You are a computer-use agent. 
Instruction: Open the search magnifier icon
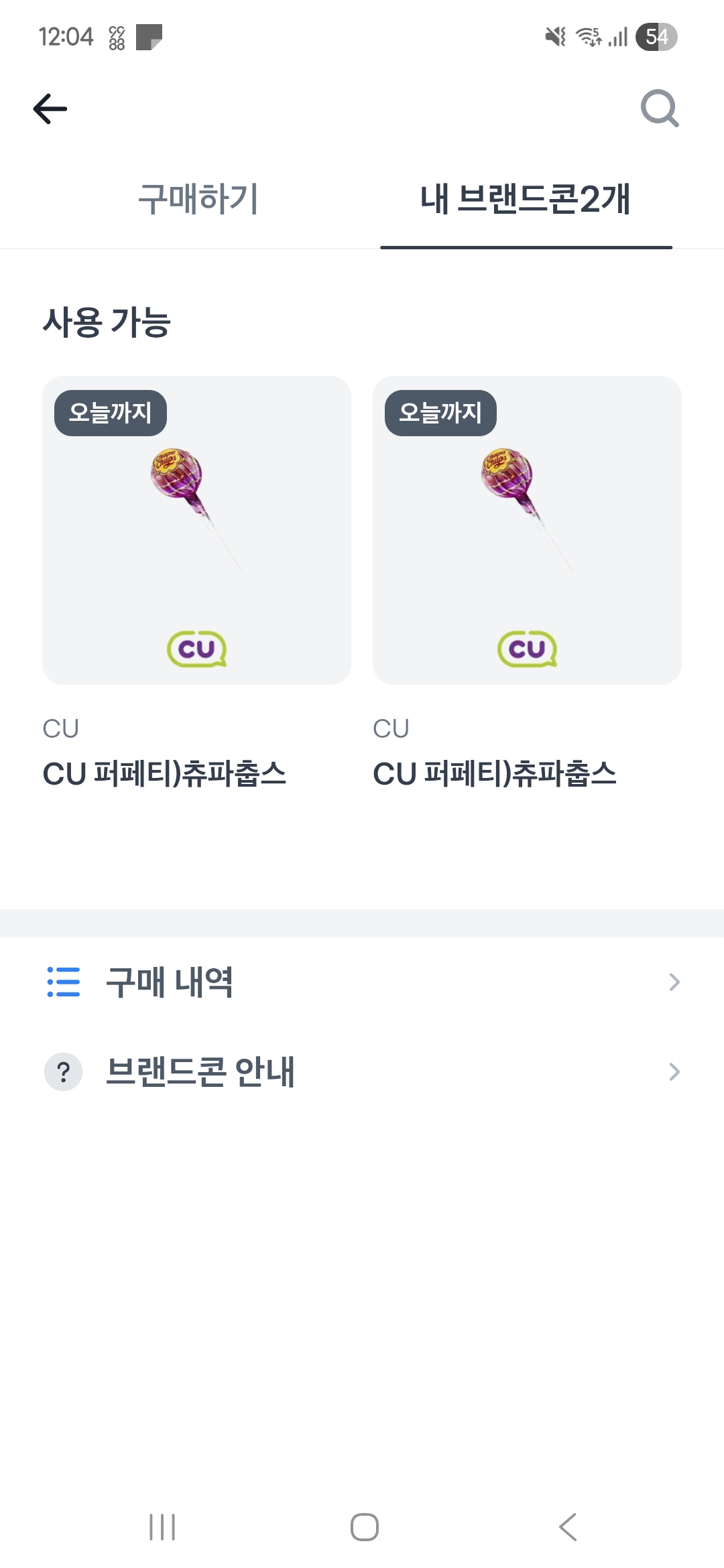coord(659,109)
